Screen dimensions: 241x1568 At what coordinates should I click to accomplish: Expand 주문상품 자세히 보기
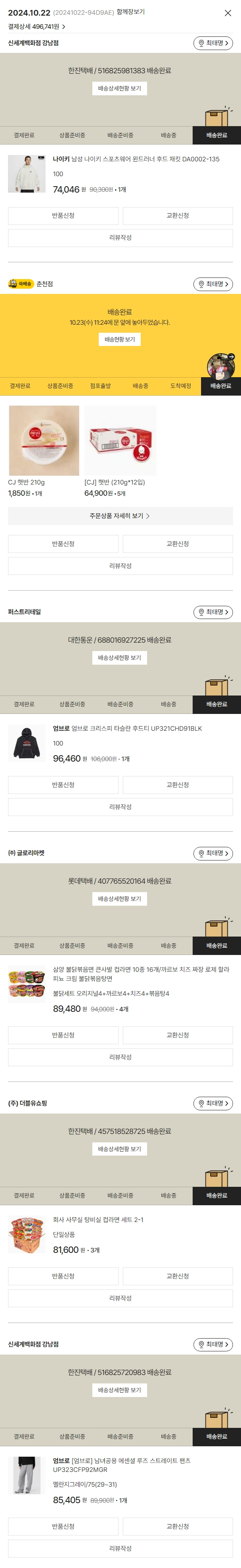[x=120, y=516]
